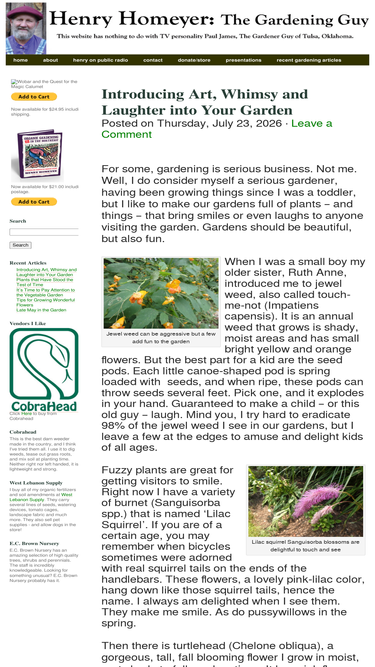The height and width of the screenshot is (667, 375).
Task: Add the $24.95 book to cart
Action: click(x=34, y=97)
